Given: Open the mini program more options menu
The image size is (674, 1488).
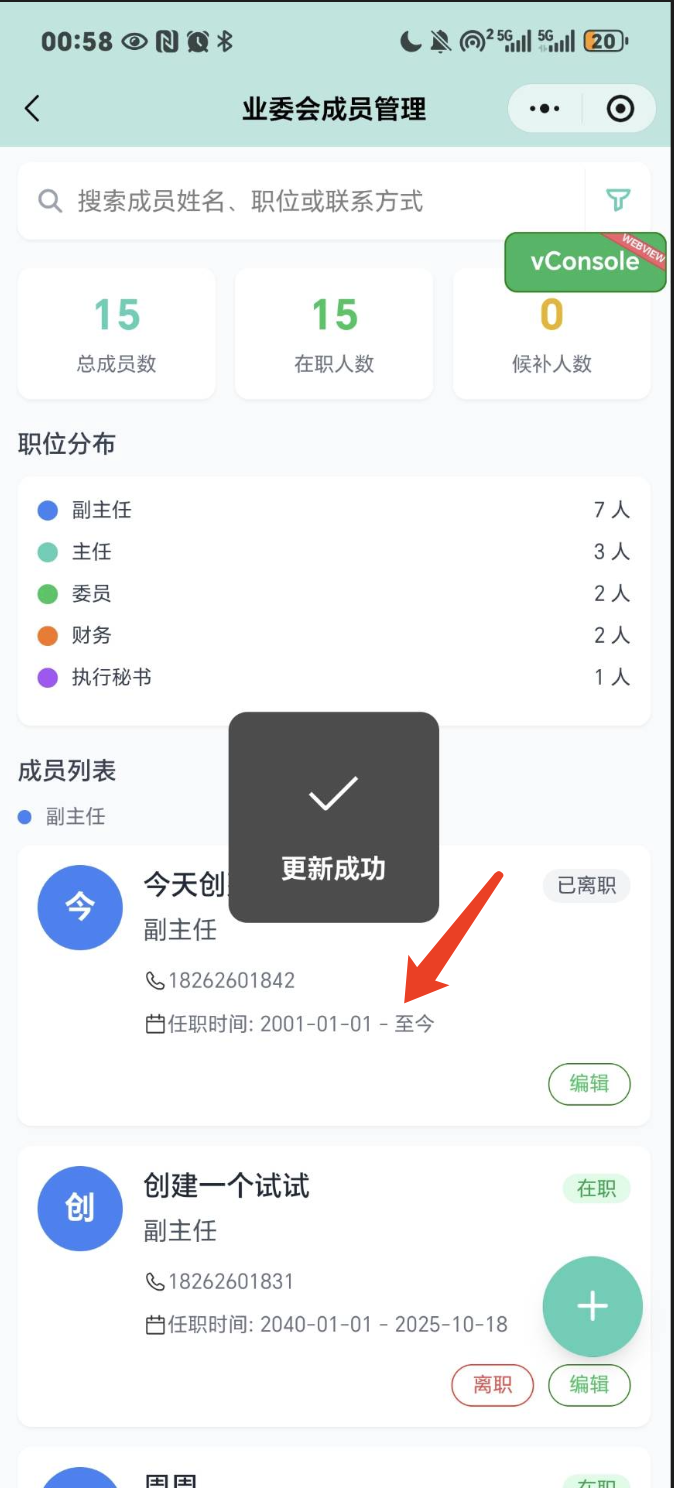Looking at the screenshot, I should tap(544, 108).
